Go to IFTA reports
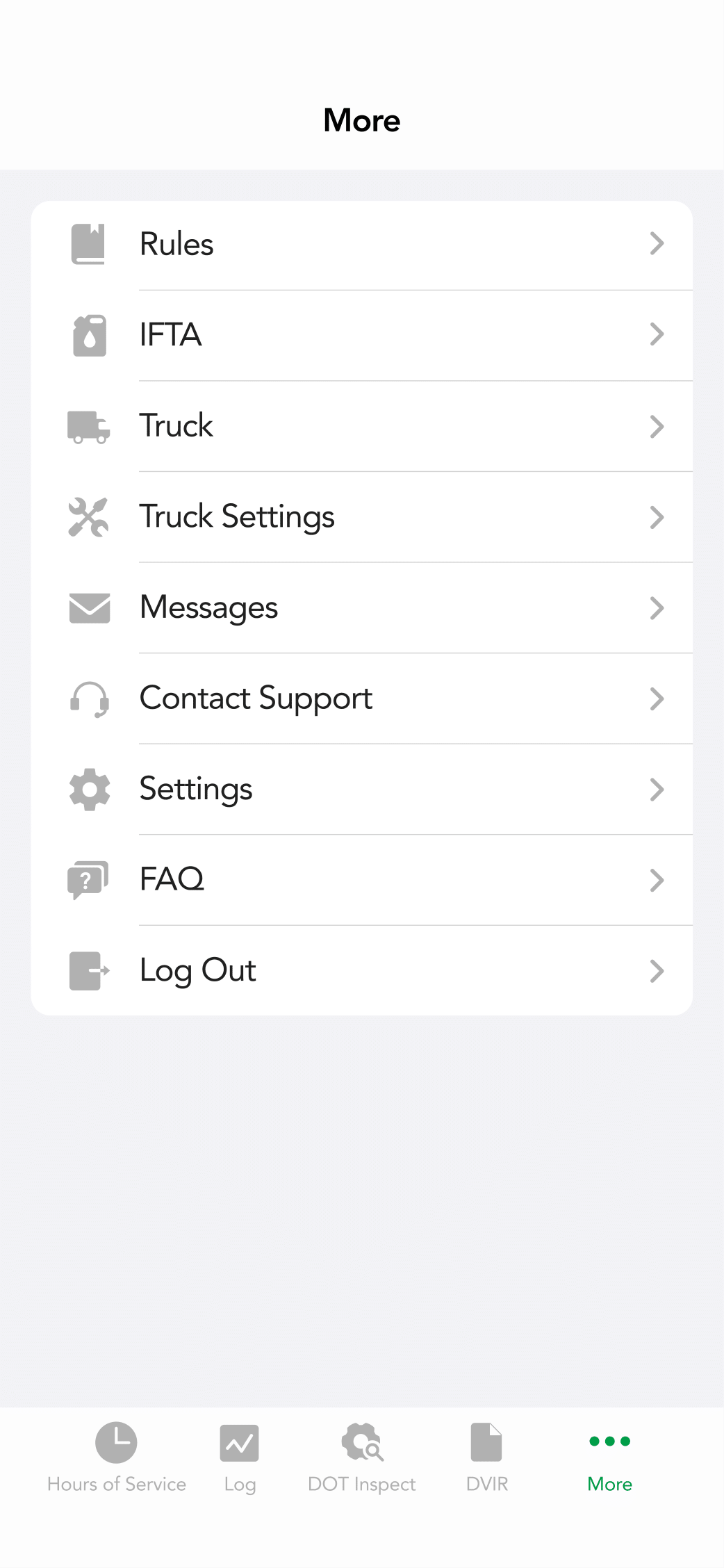The image size is (724, 1568). [x=361, y=335]
